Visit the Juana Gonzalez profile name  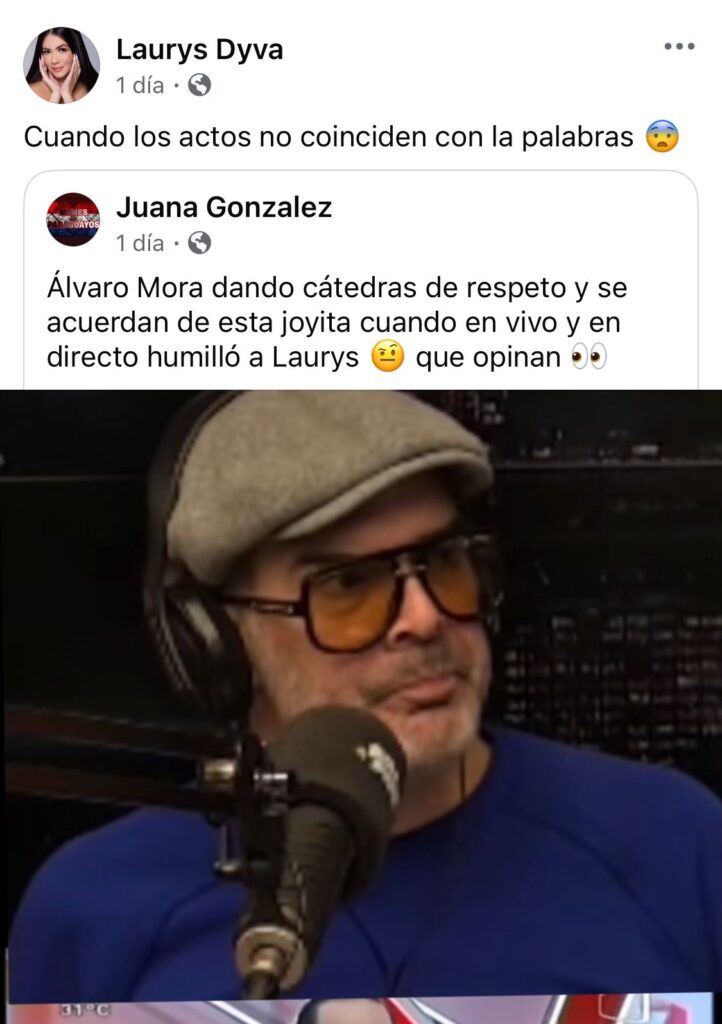click(223, 207)
